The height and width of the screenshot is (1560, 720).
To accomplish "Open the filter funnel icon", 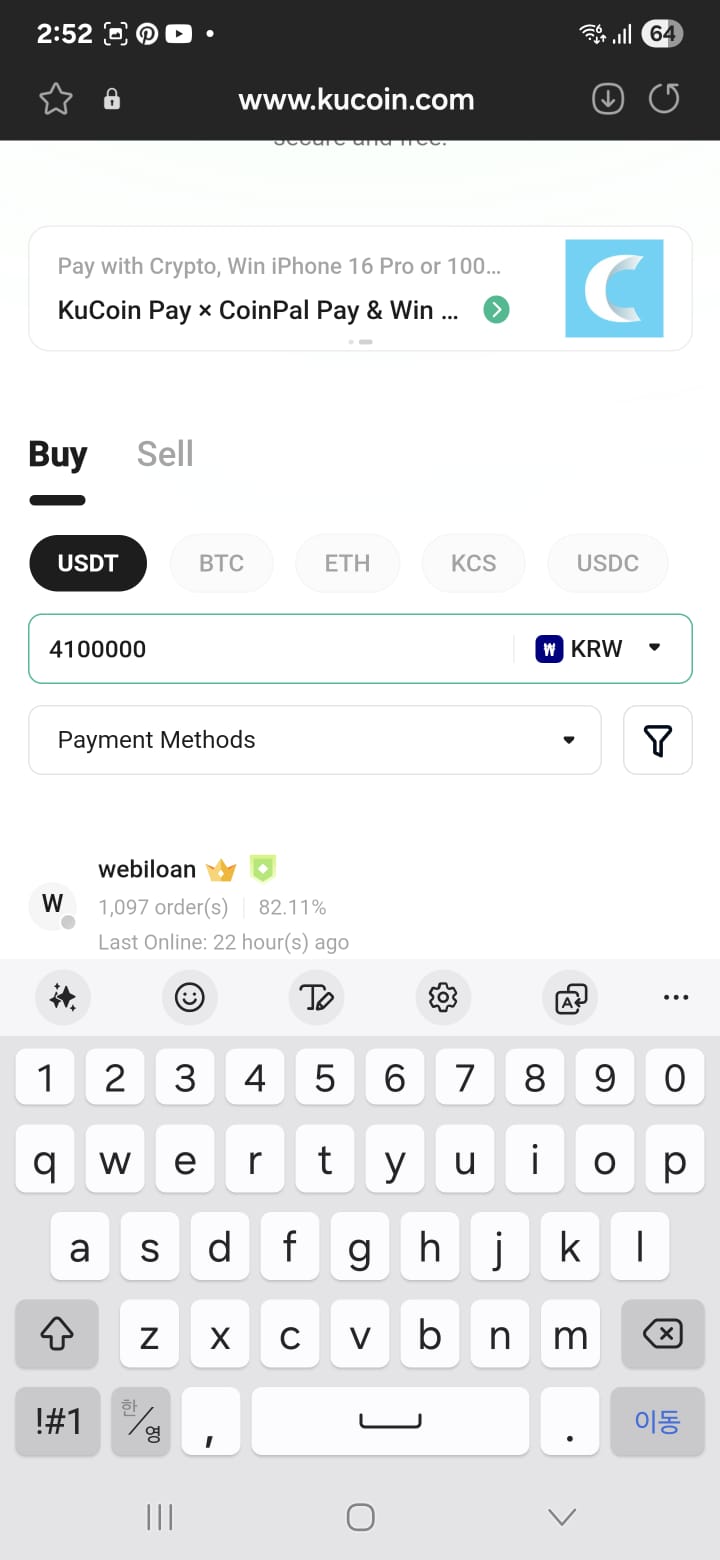I will point(658,740).
